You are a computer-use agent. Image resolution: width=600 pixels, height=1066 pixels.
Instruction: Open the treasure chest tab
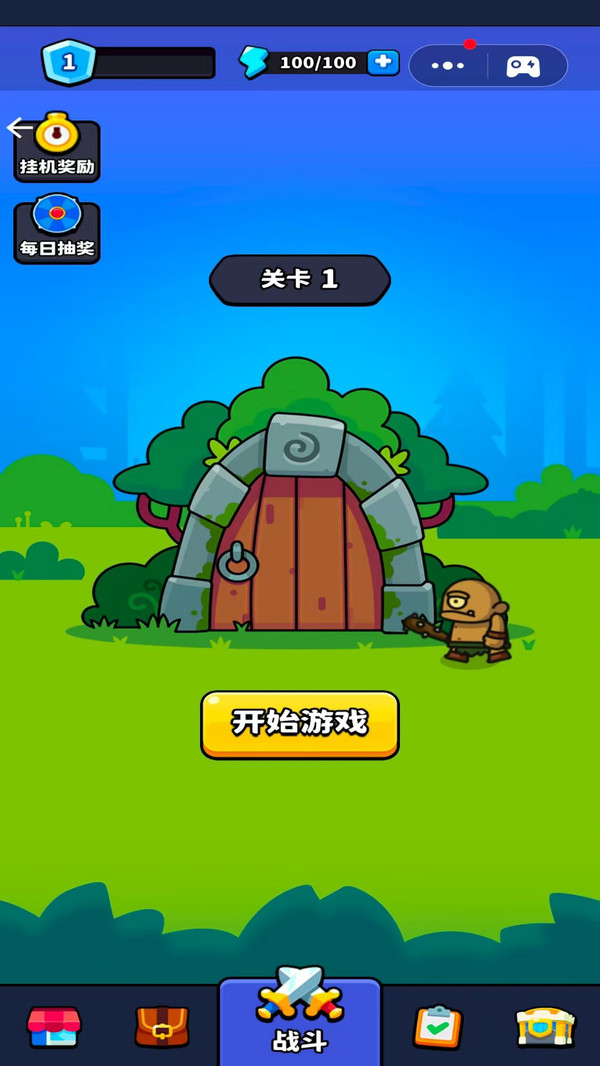tap(545, 1027)
